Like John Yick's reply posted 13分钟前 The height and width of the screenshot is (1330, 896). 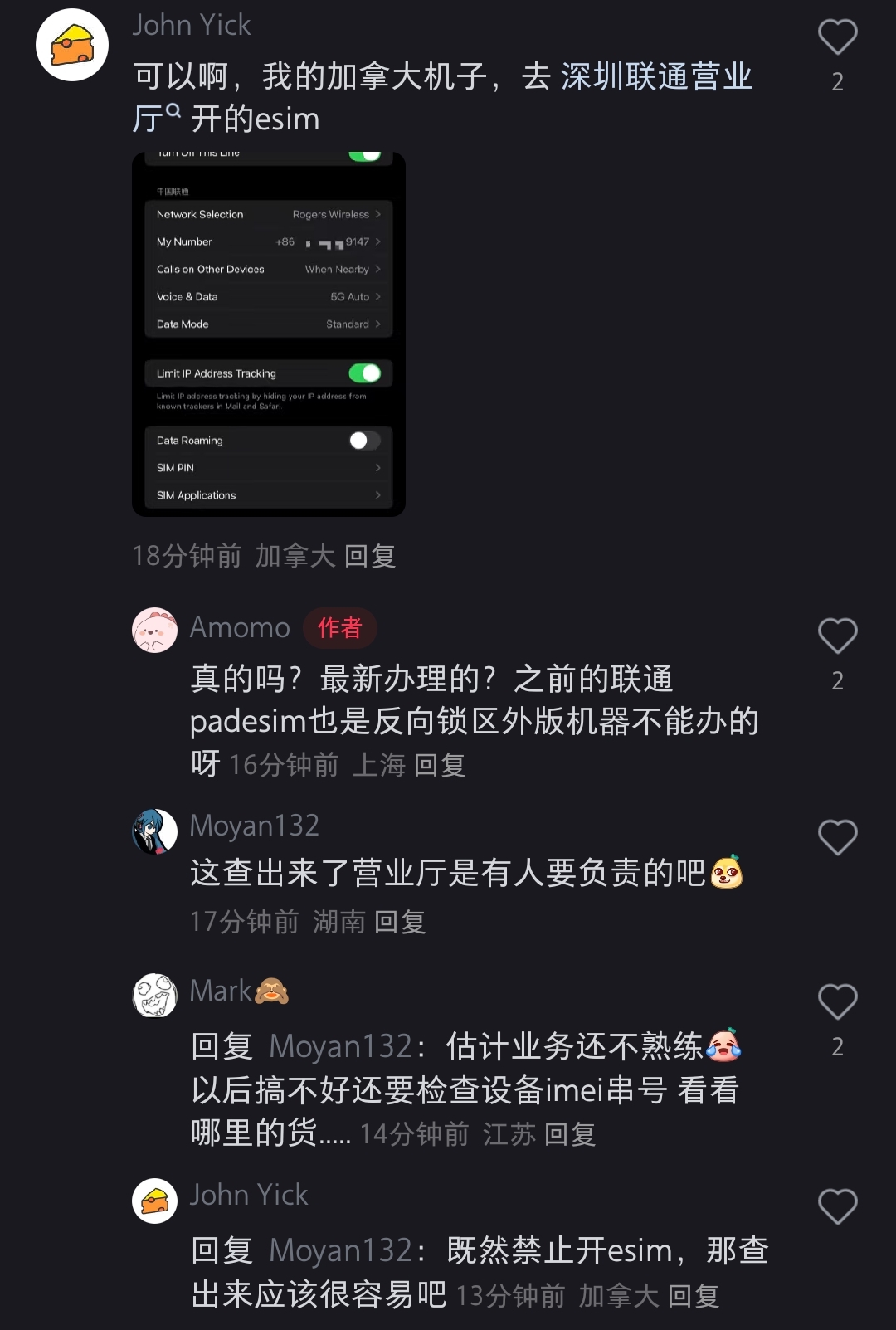(837, 1207)
